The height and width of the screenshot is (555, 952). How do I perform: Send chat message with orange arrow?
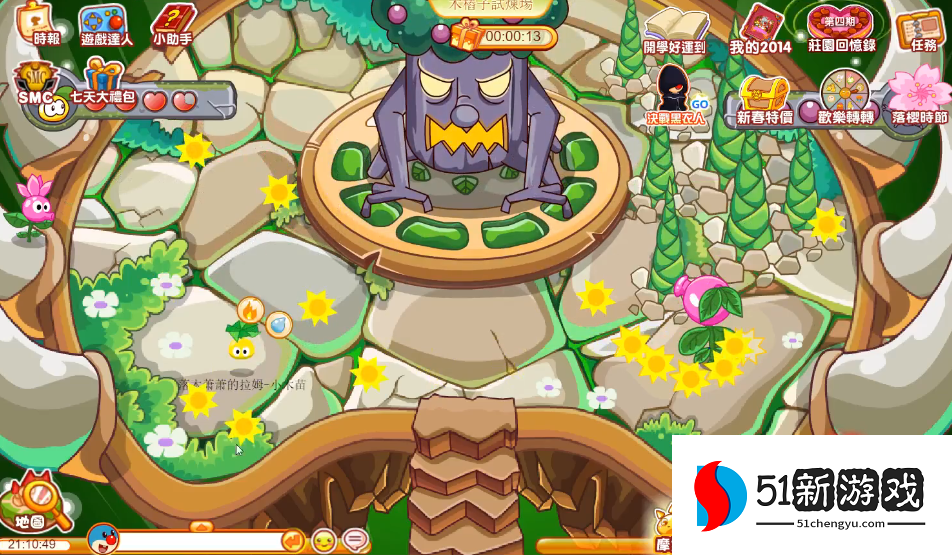click(292, 541)
